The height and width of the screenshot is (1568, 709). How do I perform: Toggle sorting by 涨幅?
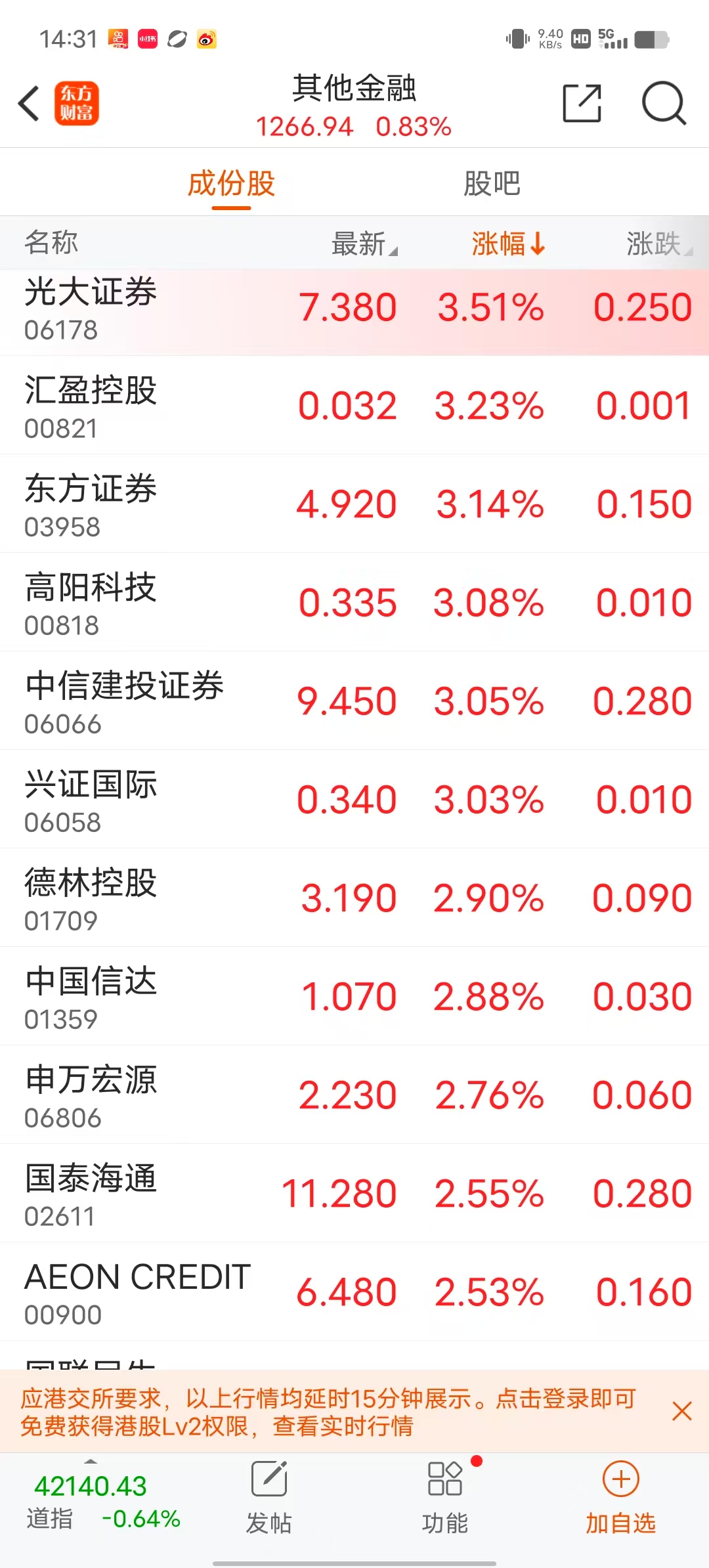507,244
